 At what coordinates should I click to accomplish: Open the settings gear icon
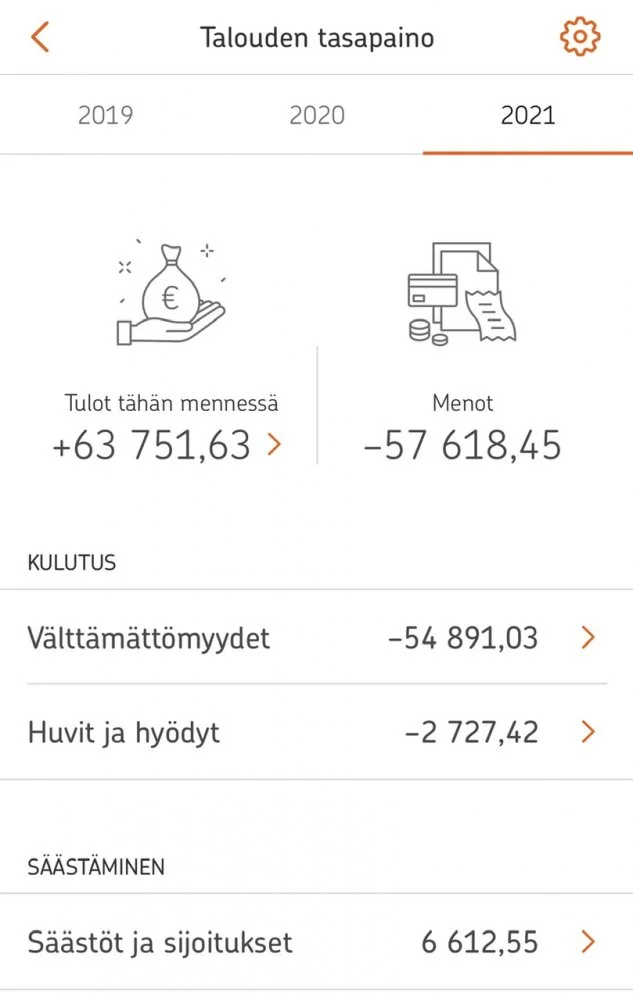(579, 38)
